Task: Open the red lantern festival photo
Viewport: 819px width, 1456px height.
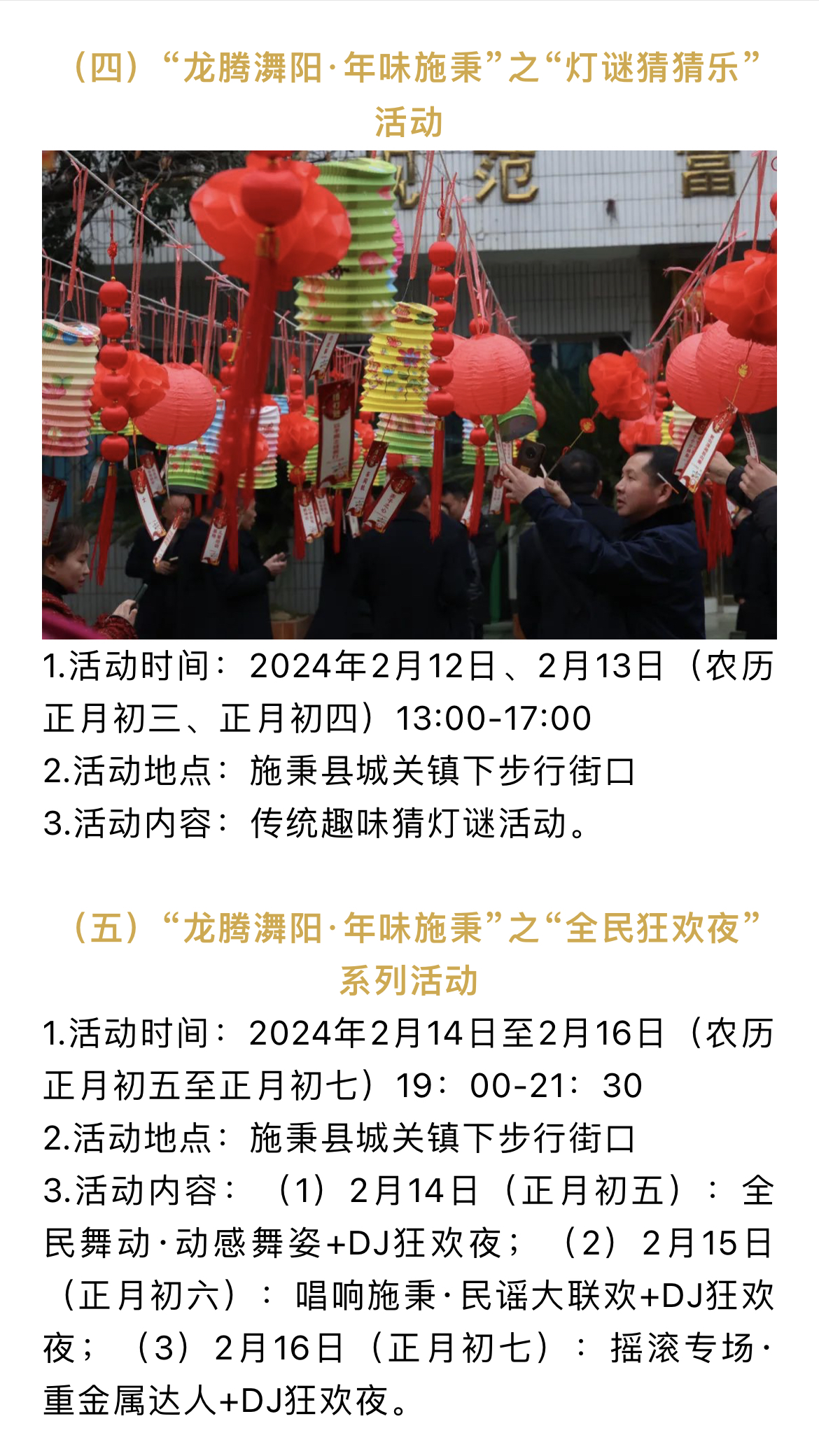Action: [x=409, y=395]
